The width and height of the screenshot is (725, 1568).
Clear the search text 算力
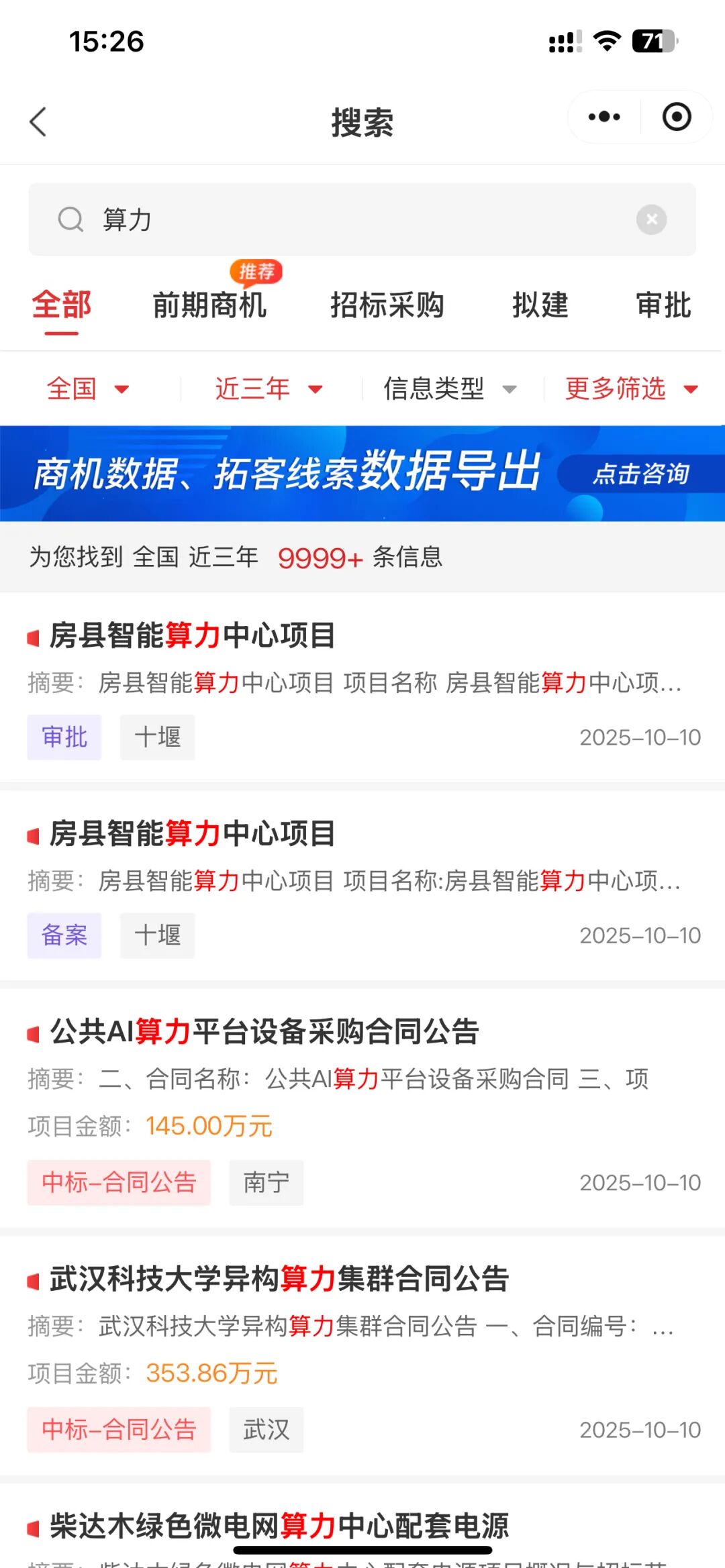coord(651,219)
